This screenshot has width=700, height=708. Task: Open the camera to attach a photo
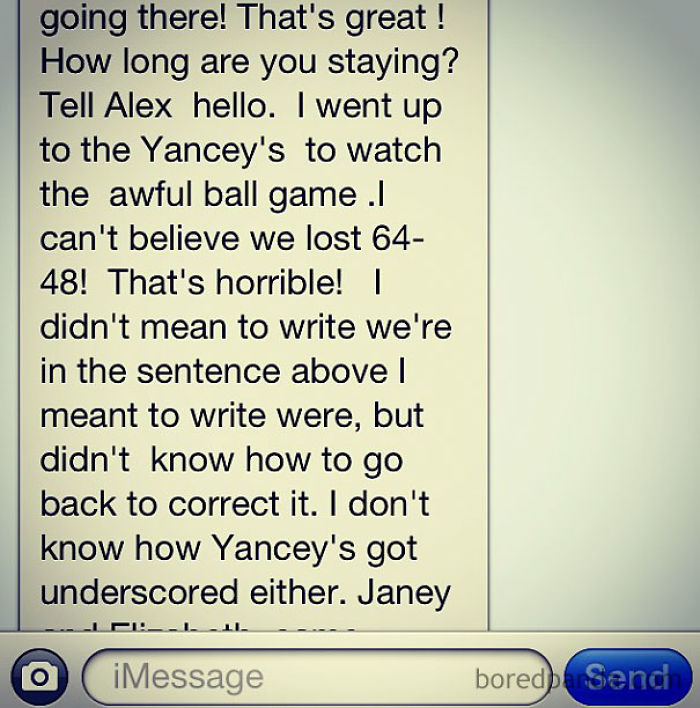click(x=40, y=675)
